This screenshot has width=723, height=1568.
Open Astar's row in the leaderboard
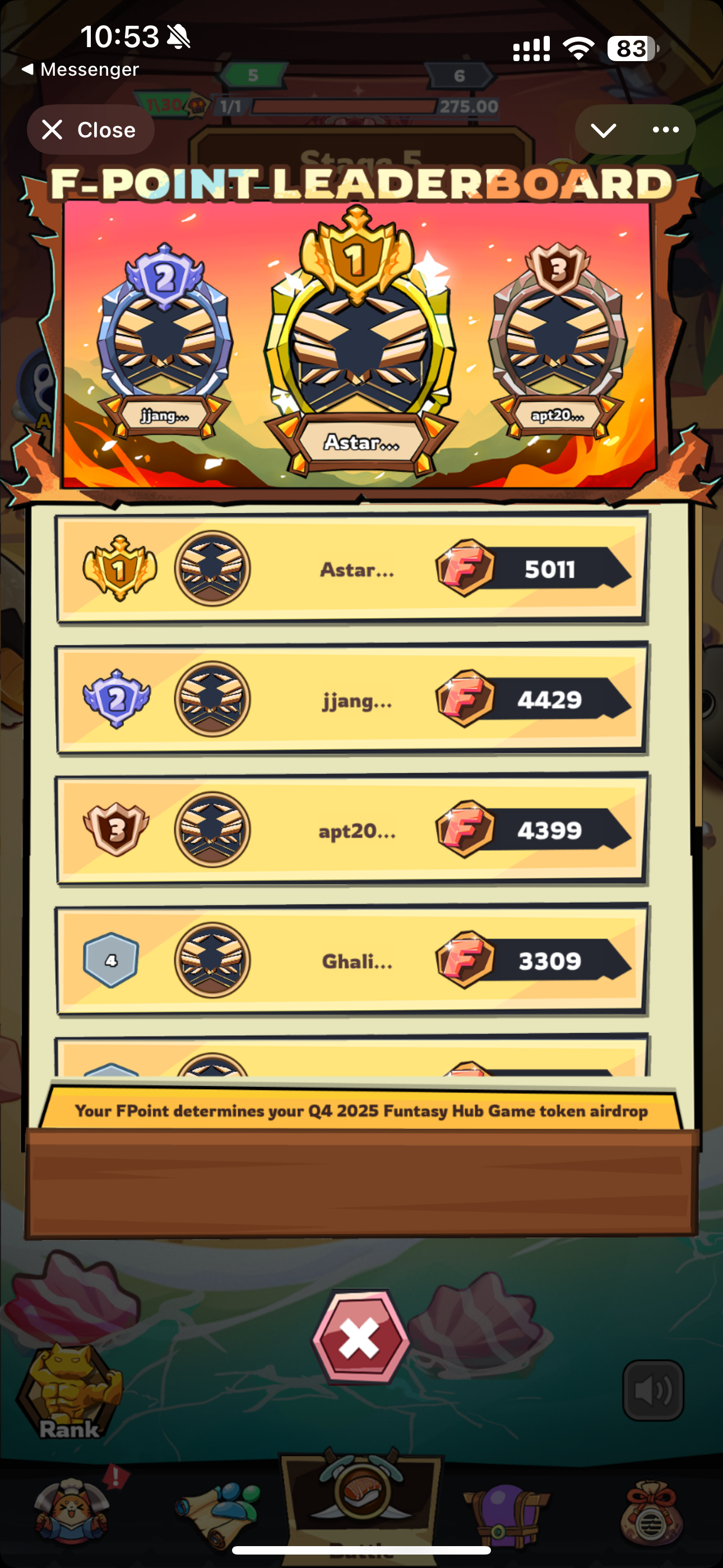pos(352,569)
